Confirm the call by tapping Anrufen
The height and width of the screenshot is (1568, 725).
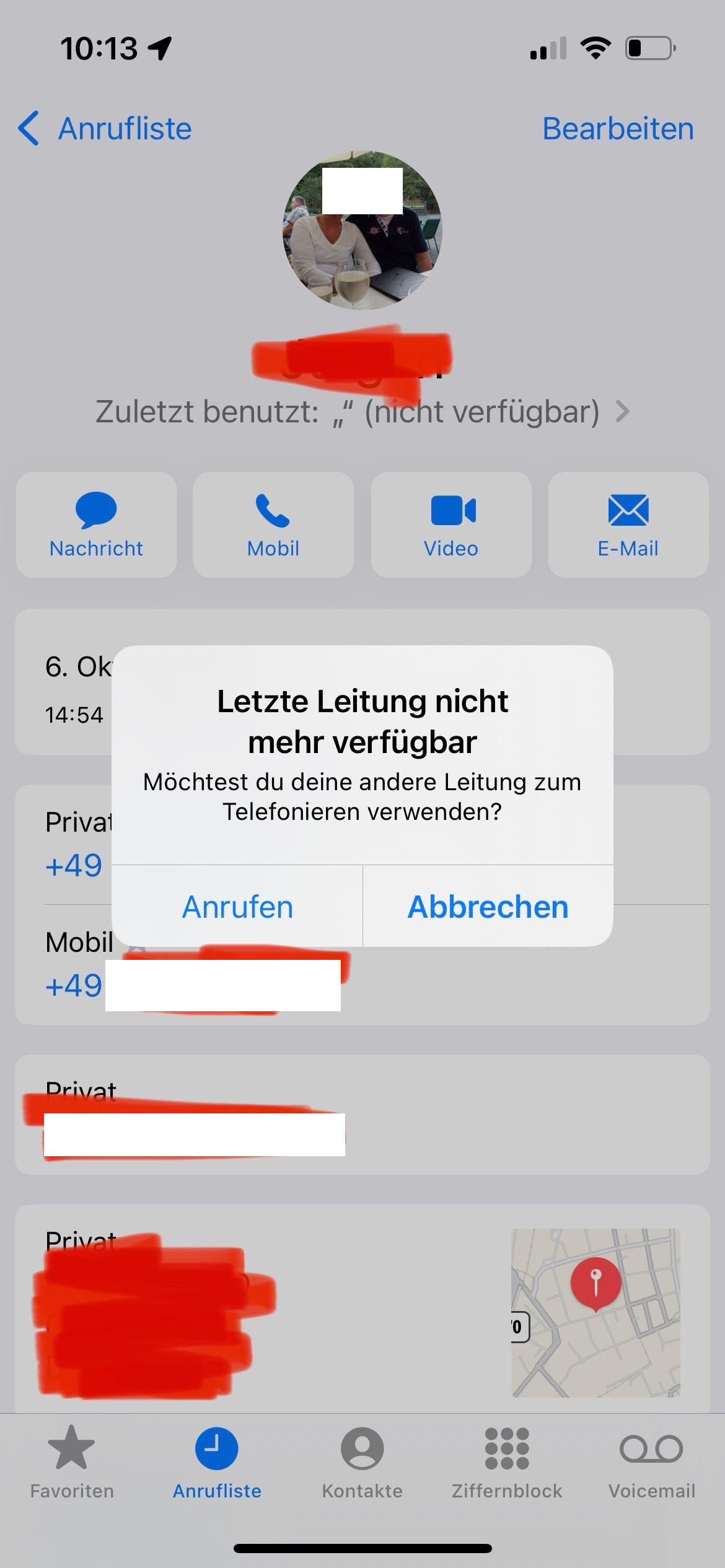[x=237, y=907]
